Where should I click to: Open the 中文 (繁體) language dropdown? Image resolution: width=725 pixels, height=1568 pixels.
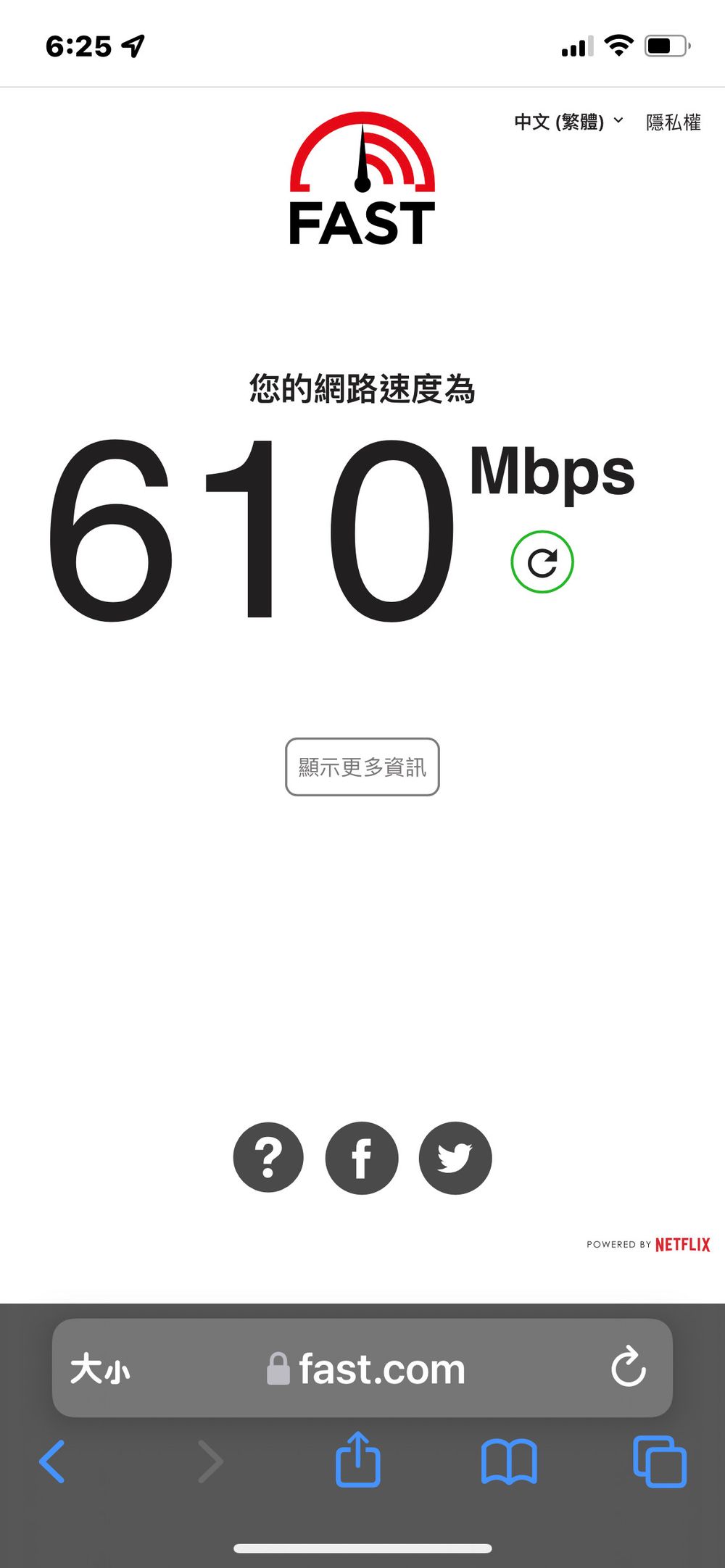coord(568,122)
